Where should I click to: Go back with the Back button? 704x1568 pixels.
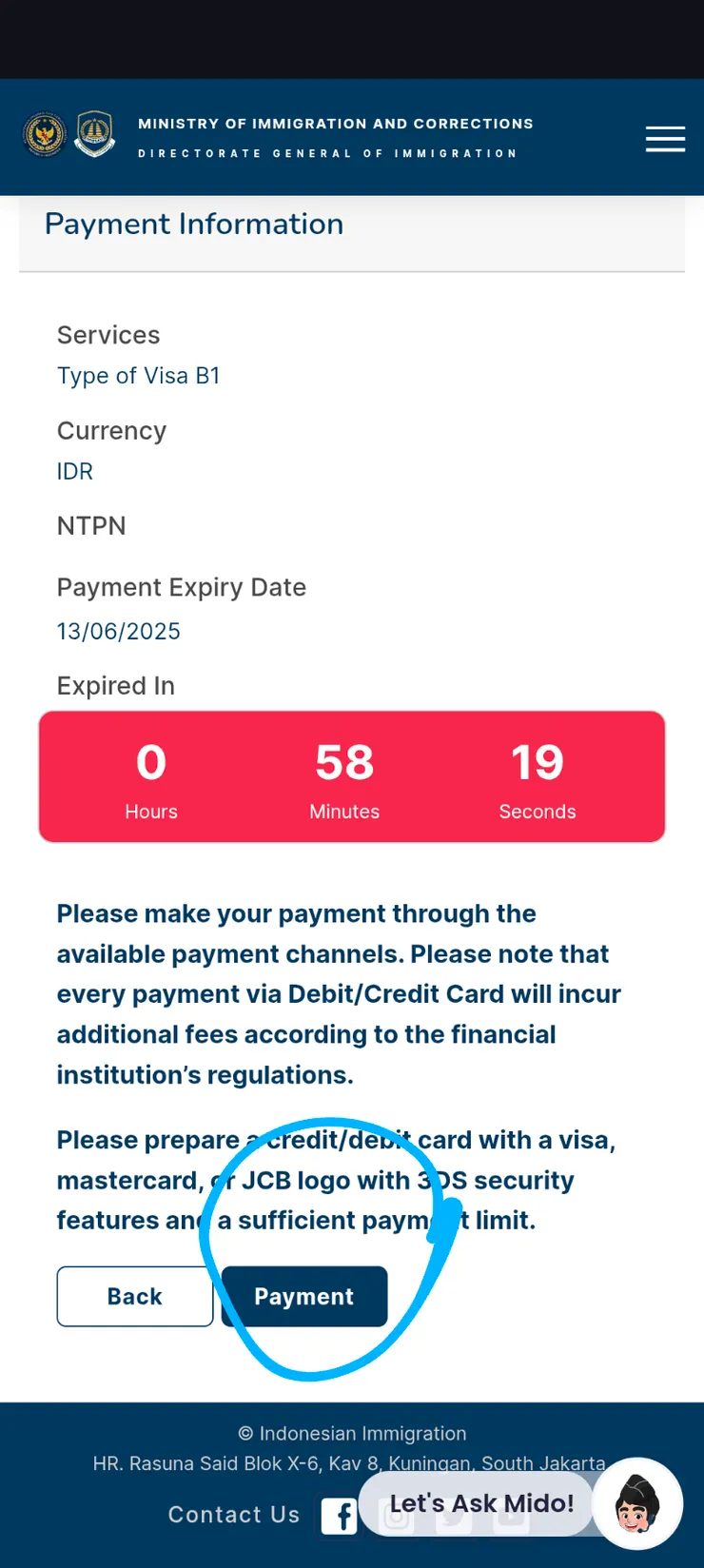[x=135, y=1296]
